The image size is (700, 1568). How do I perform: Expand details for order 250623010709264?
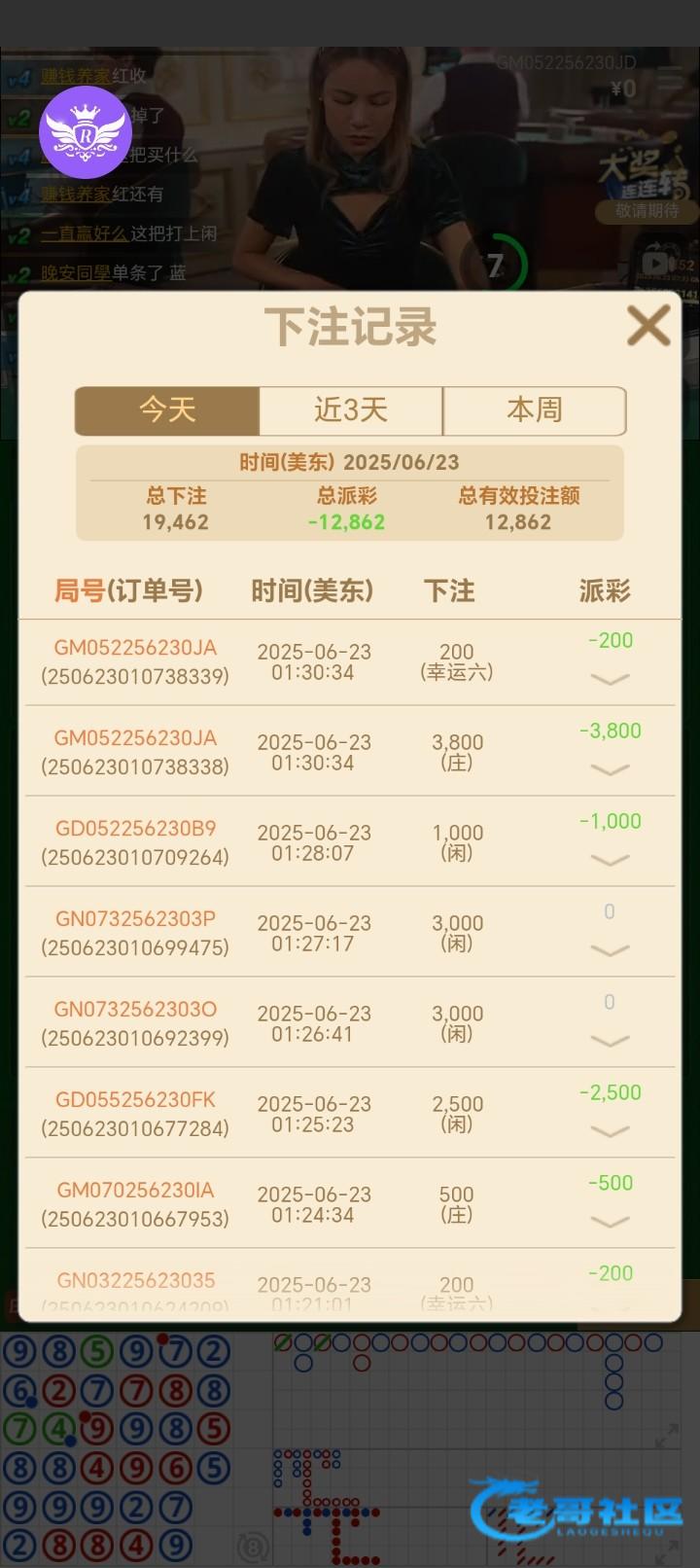click(610, 860)
